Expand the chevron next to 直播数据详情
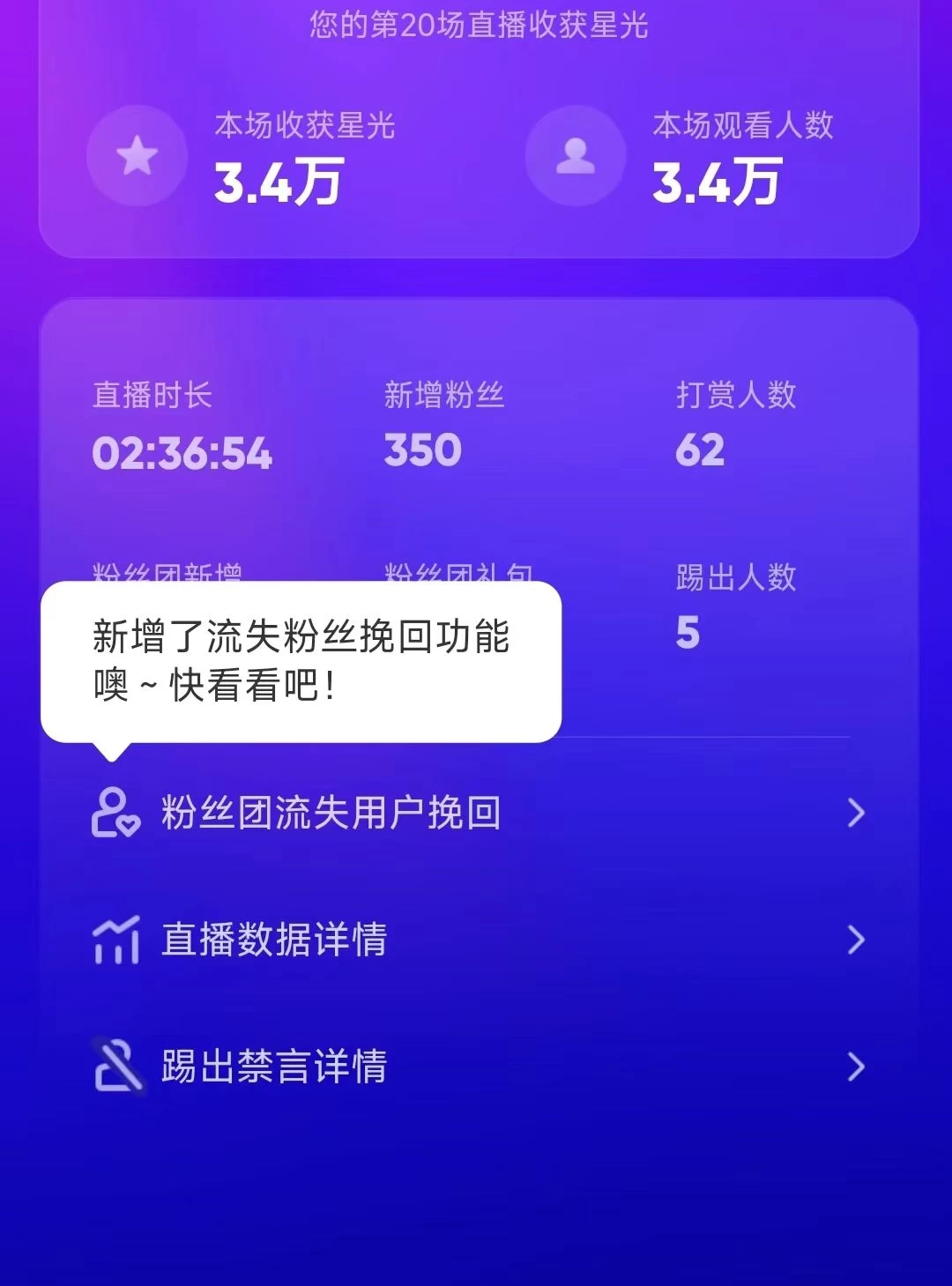The width and height of the screenshot is (952, 1286). [x=855, y=940]
